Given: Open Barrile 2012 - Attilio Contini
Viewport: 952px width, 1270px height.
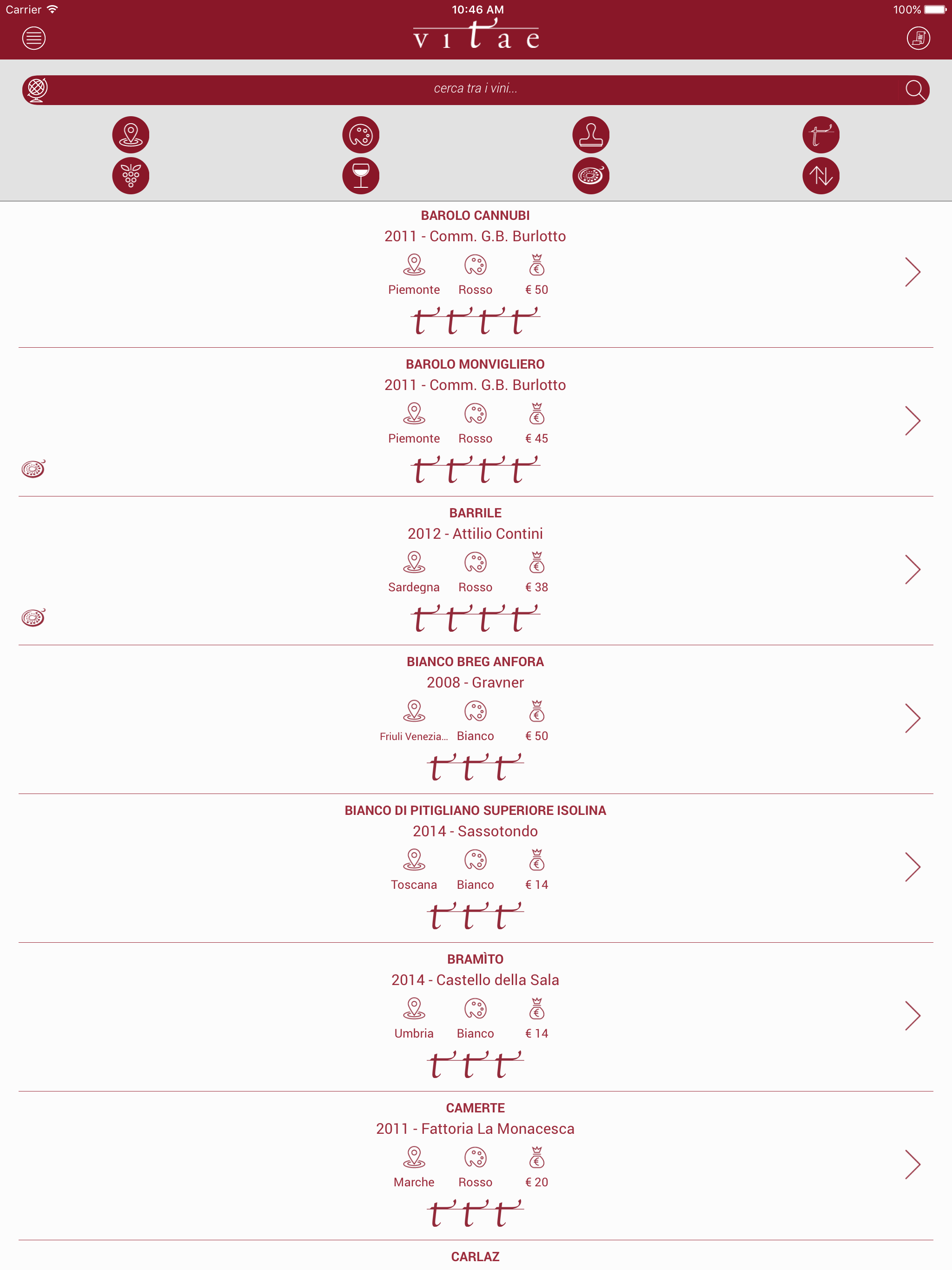Looking at the screenshot, I should (475, 533).
